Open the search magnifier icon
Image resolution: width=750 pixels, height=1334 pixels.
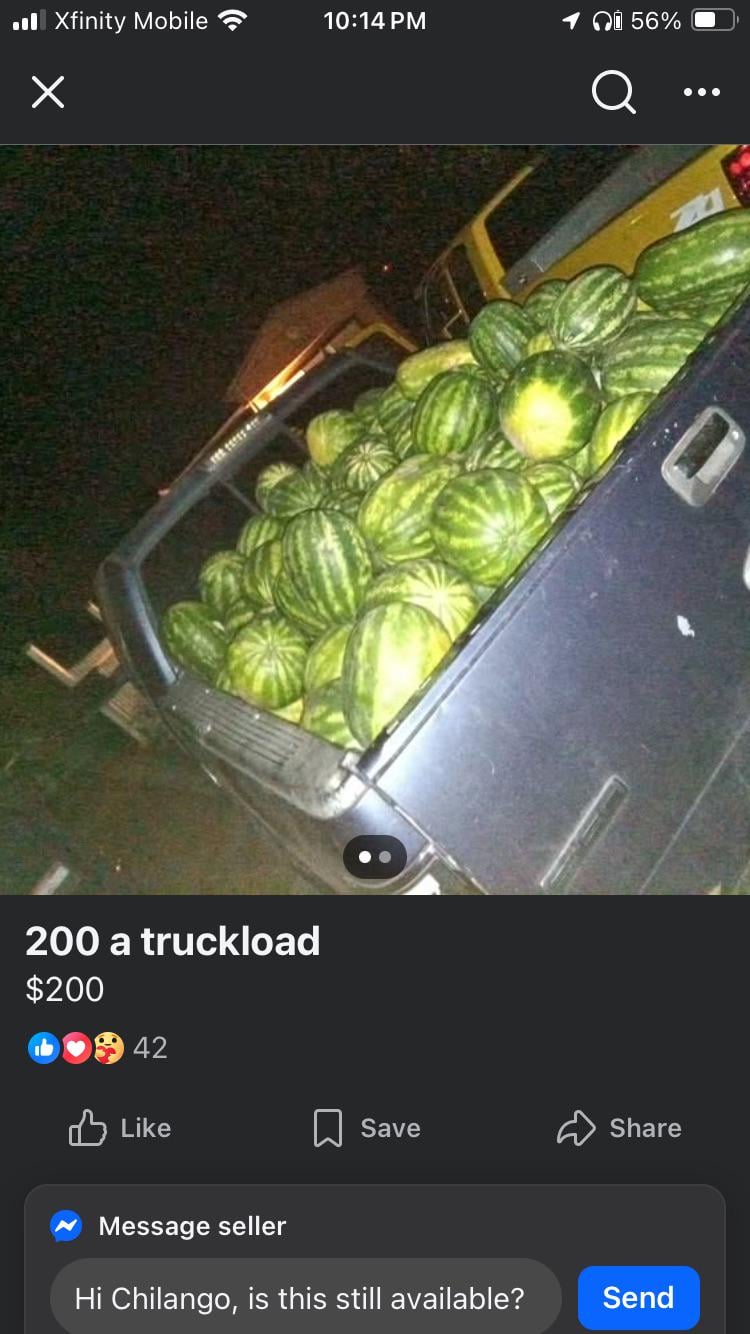[613, 93]
